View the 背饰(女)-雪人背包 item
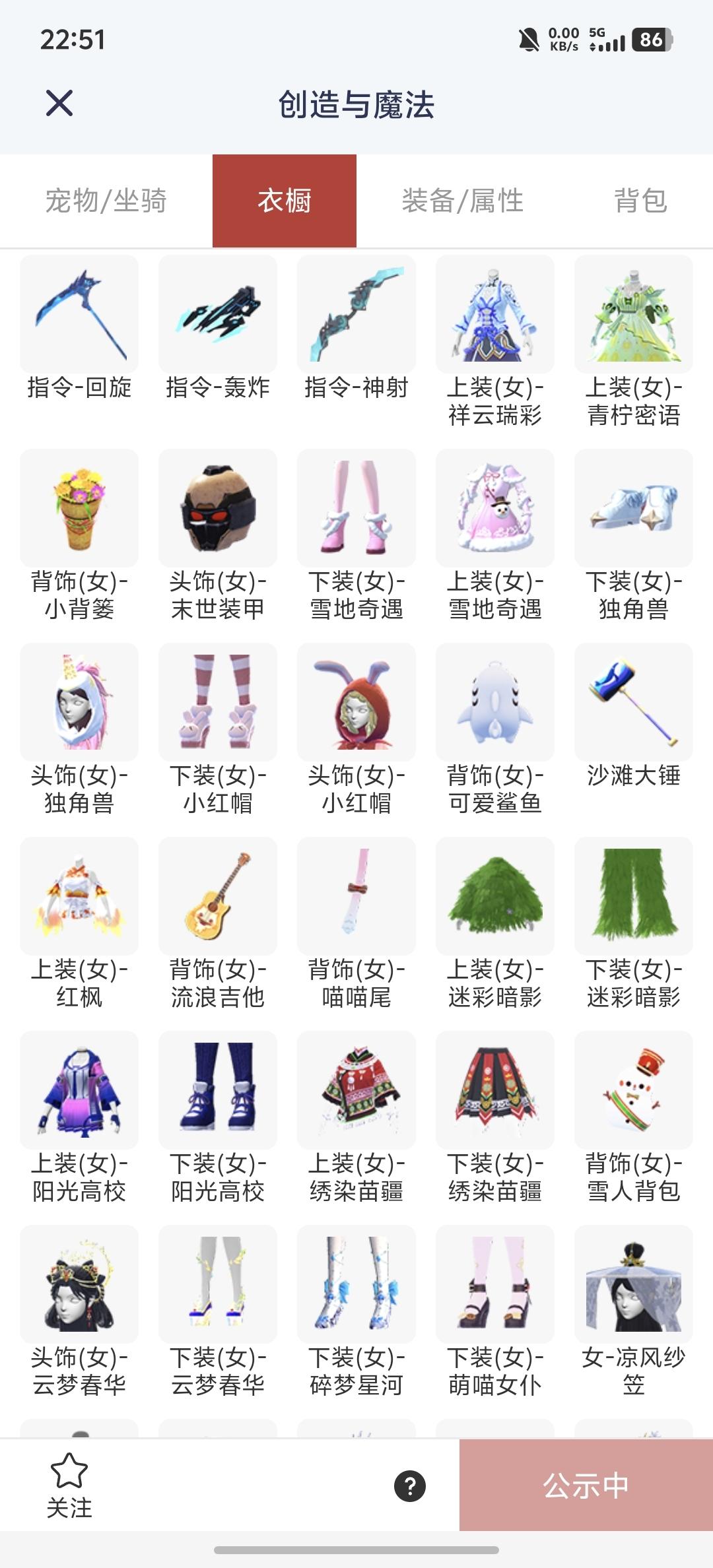Screen dimensions: 713x1568 pos(634,1091)
